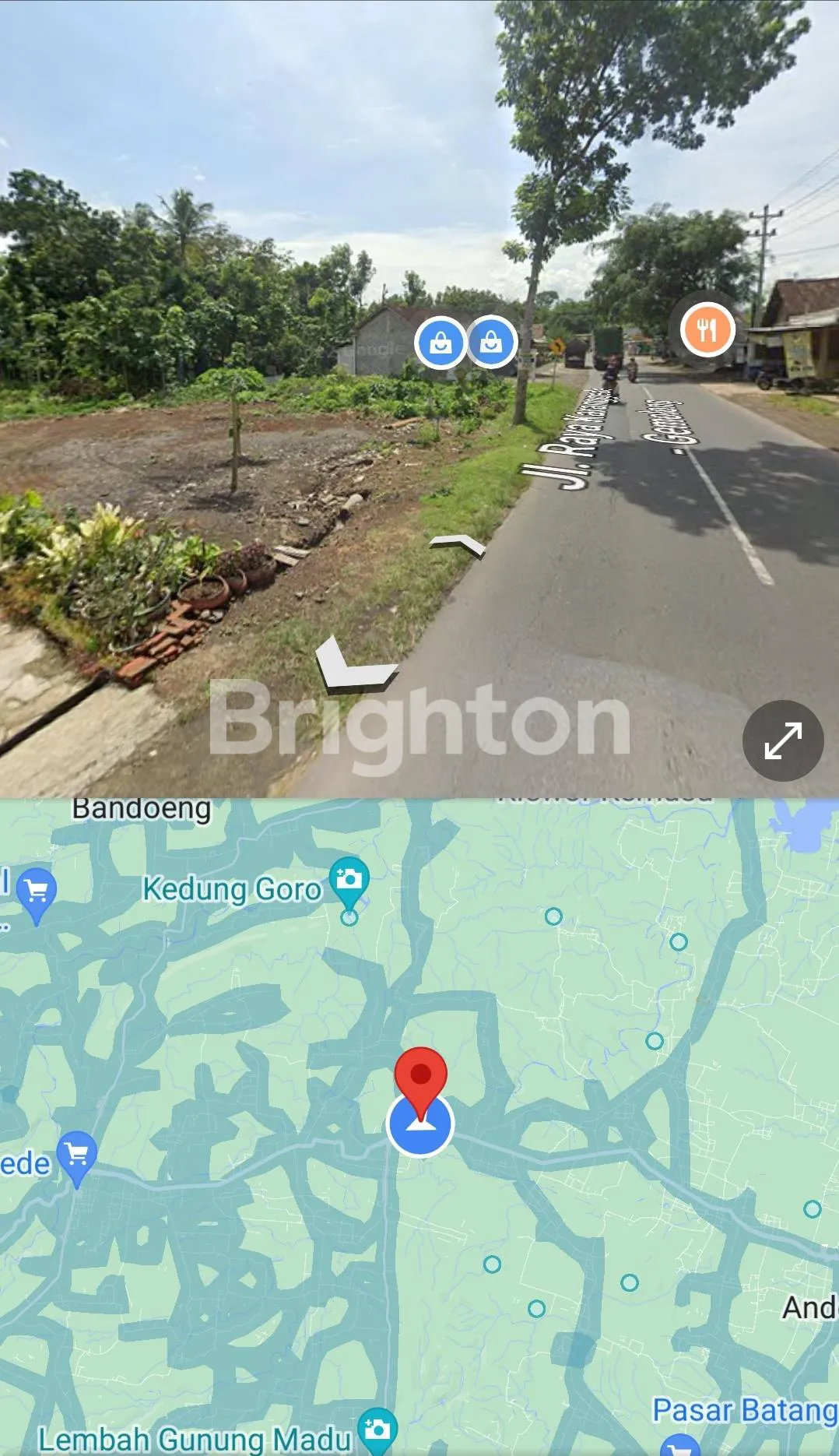The height and width of the screenshot is (1456, 839).
Task: Open the orange restaurant marker
Action: click(x=707, y=329)
